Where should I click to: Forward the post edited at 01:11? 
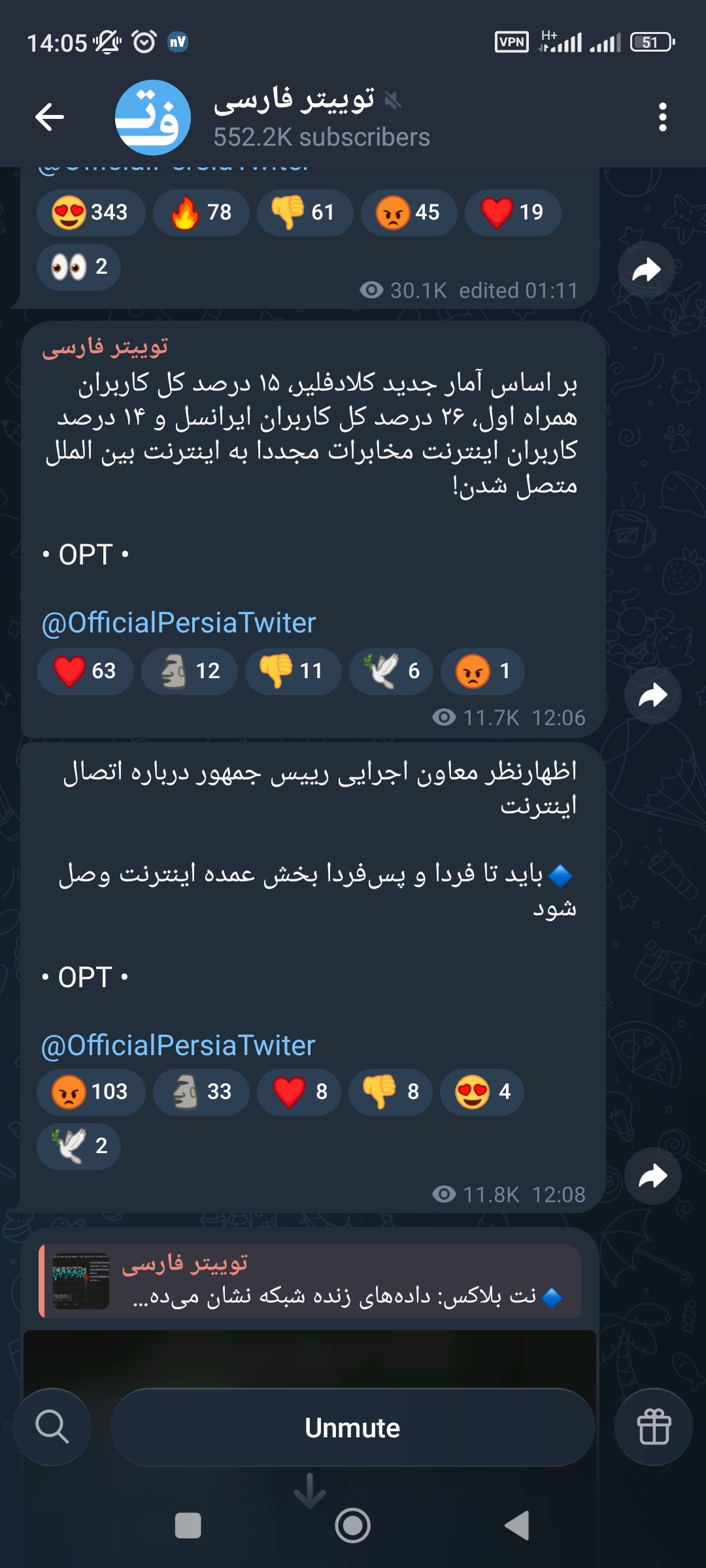tap(646, 270)
